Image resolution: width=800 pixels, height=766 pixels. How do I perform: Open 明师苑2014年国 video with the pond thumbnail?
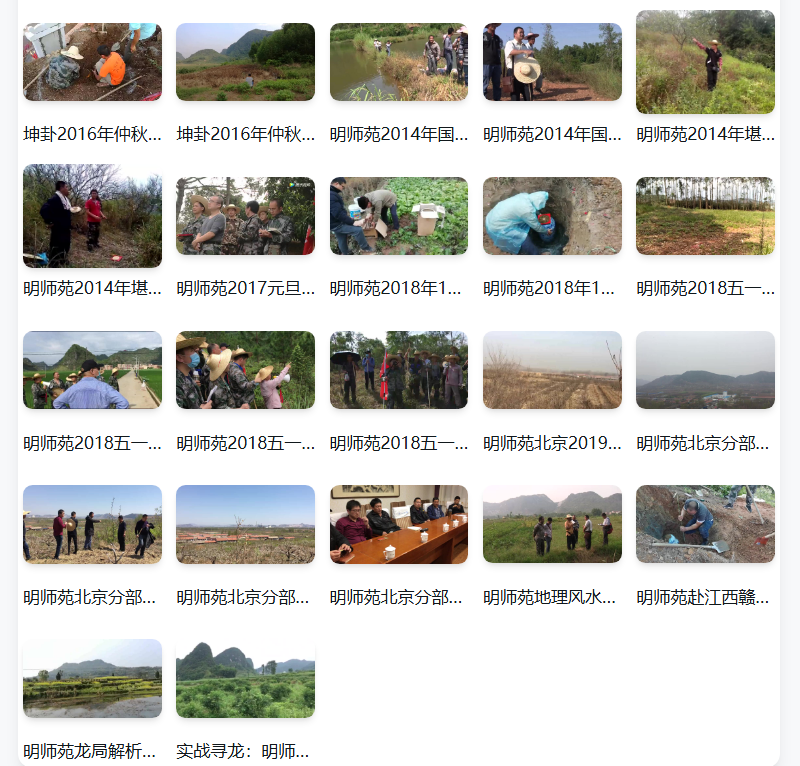(398, 62)
